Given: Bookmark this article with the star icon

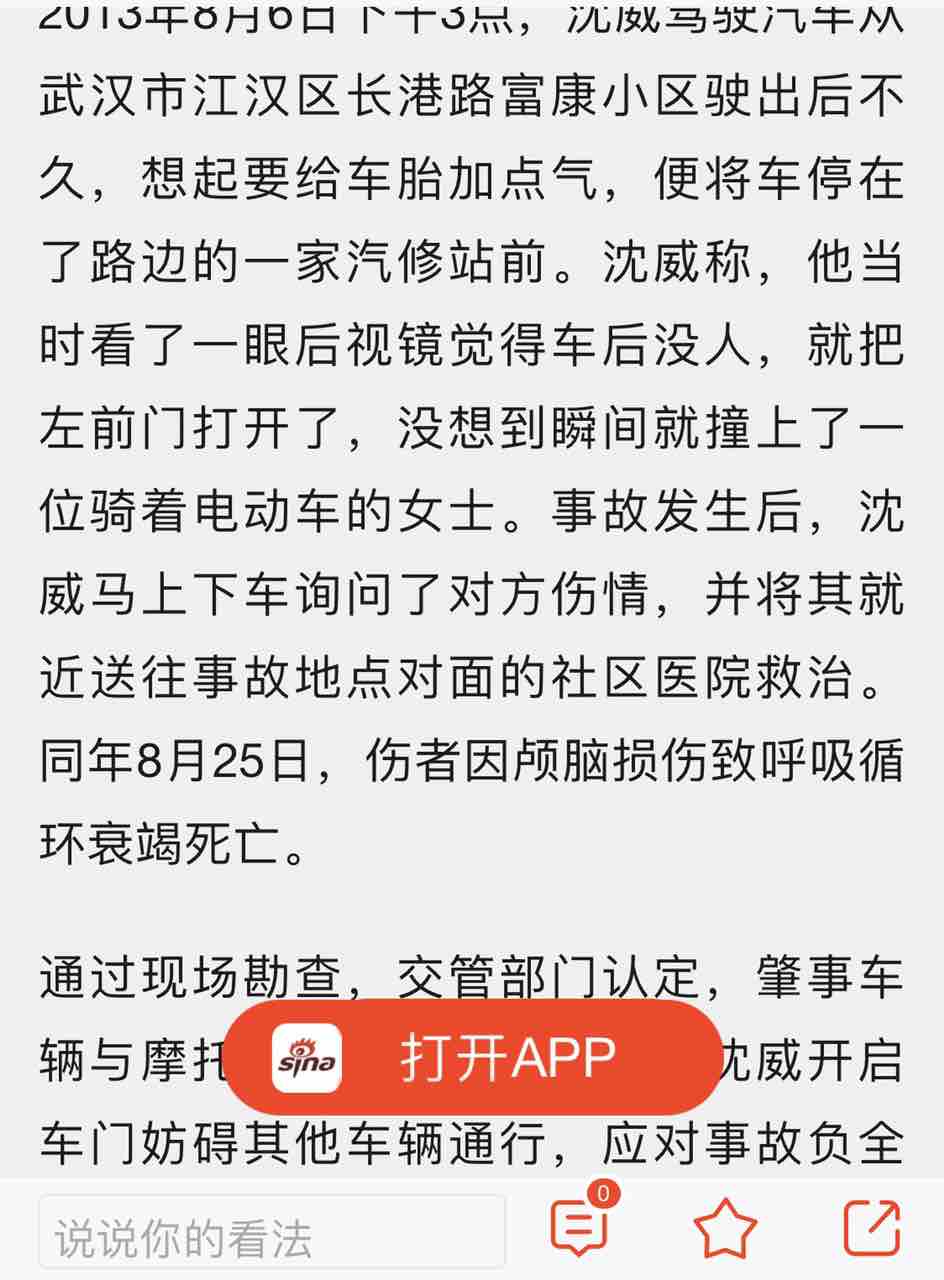Looking at the screenshot, I should [725, 1230].
